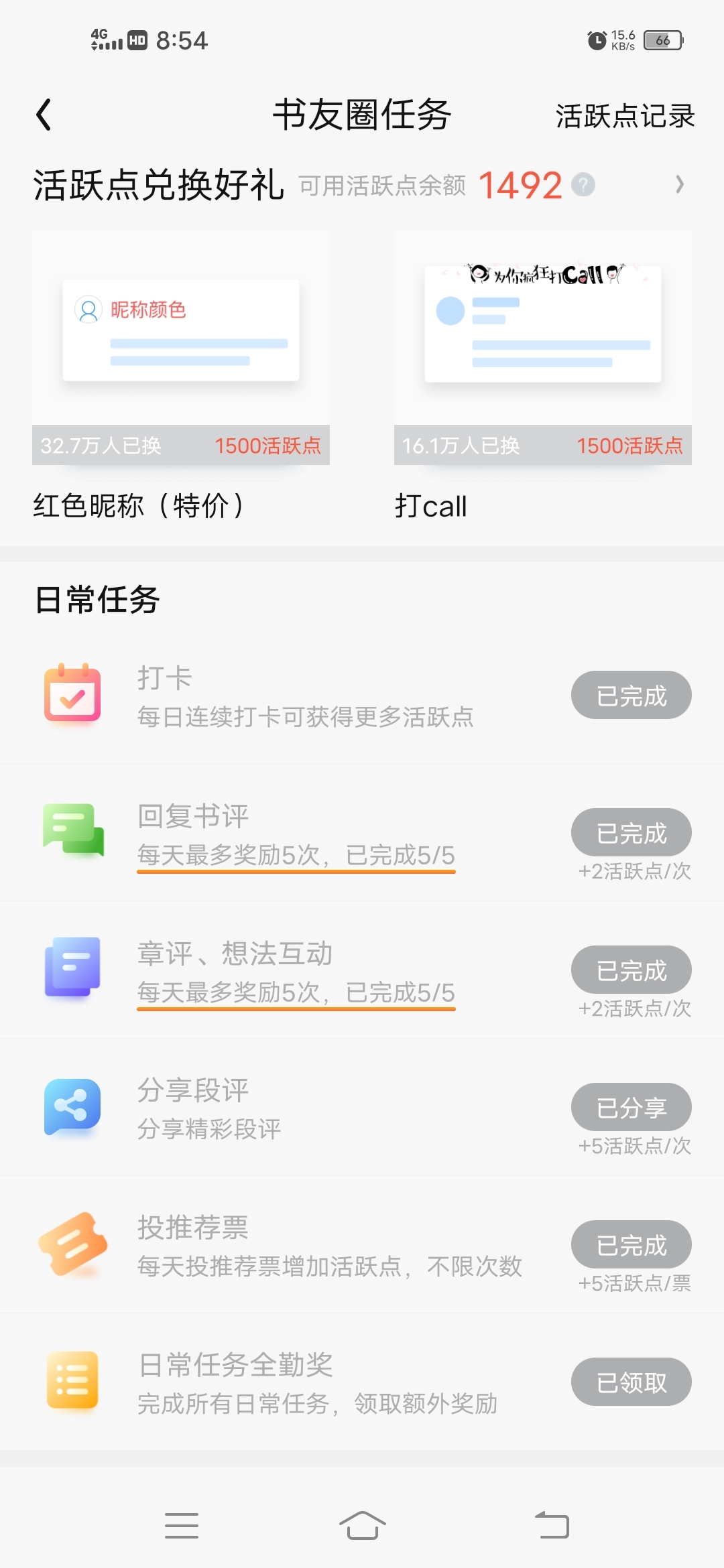Open 活跃点记录 history
Screen dimensions: 724x1568
click(x=625, y=116)
